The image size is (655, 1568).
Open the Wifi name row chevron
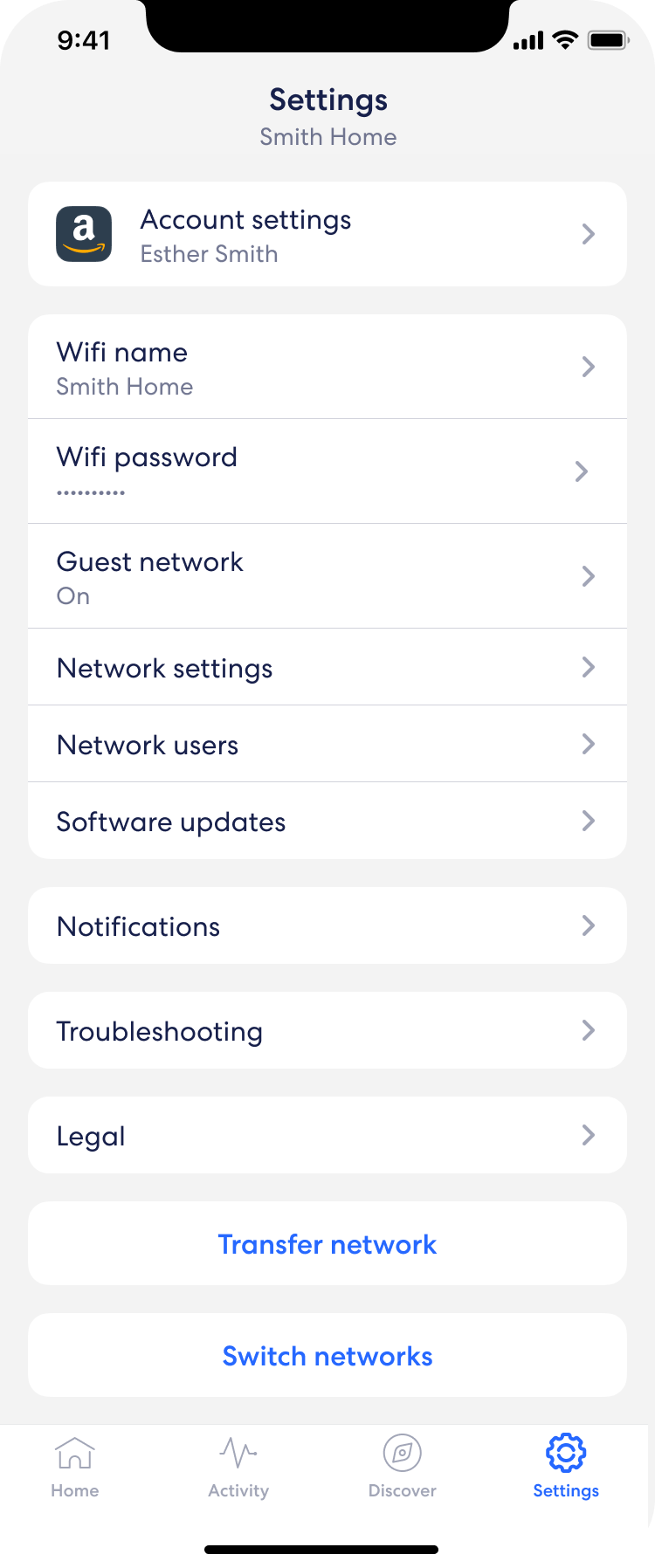point(589,367)
